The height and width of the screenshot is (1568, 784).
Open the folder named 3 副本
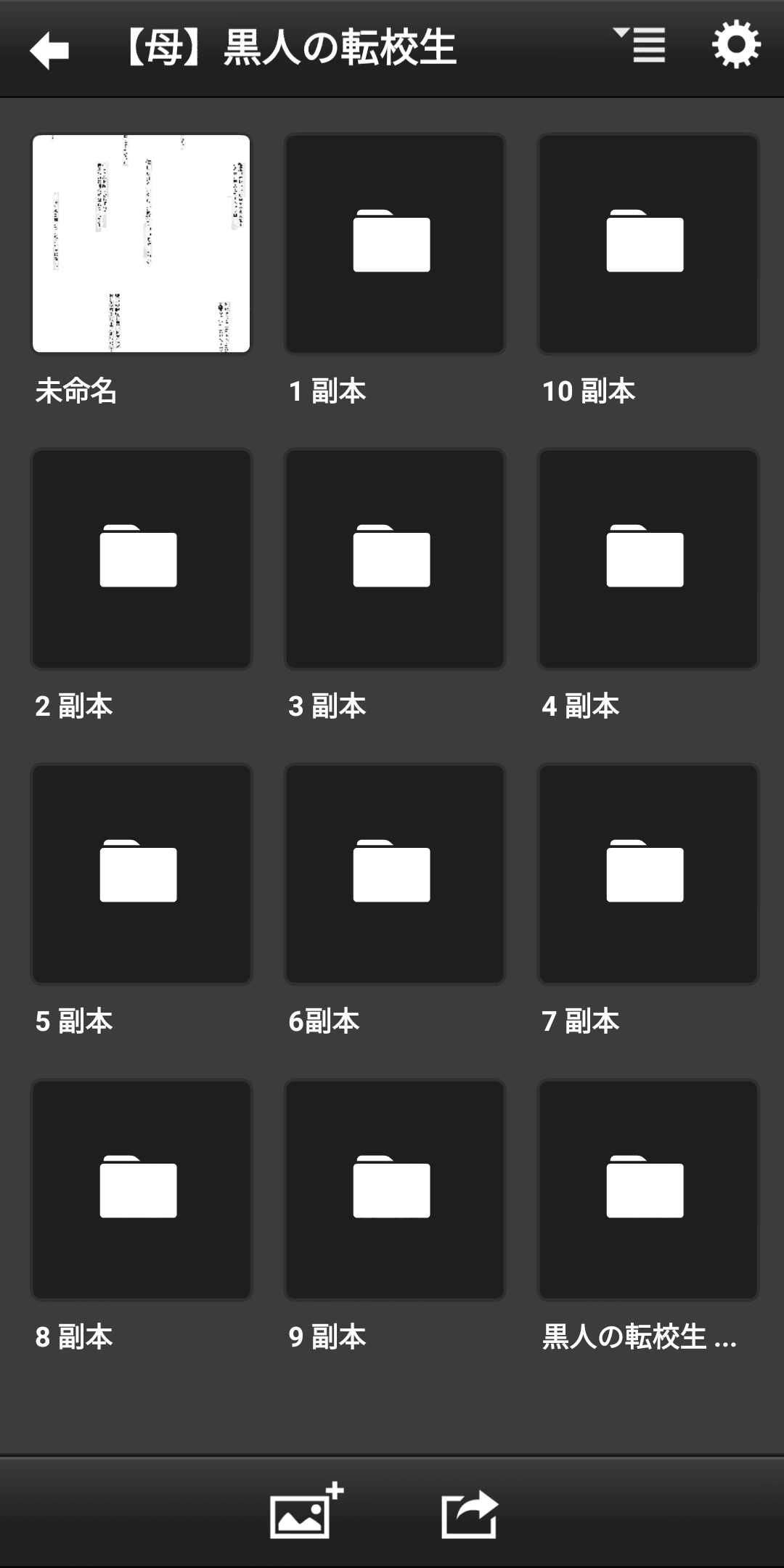(x=394, y=559)
